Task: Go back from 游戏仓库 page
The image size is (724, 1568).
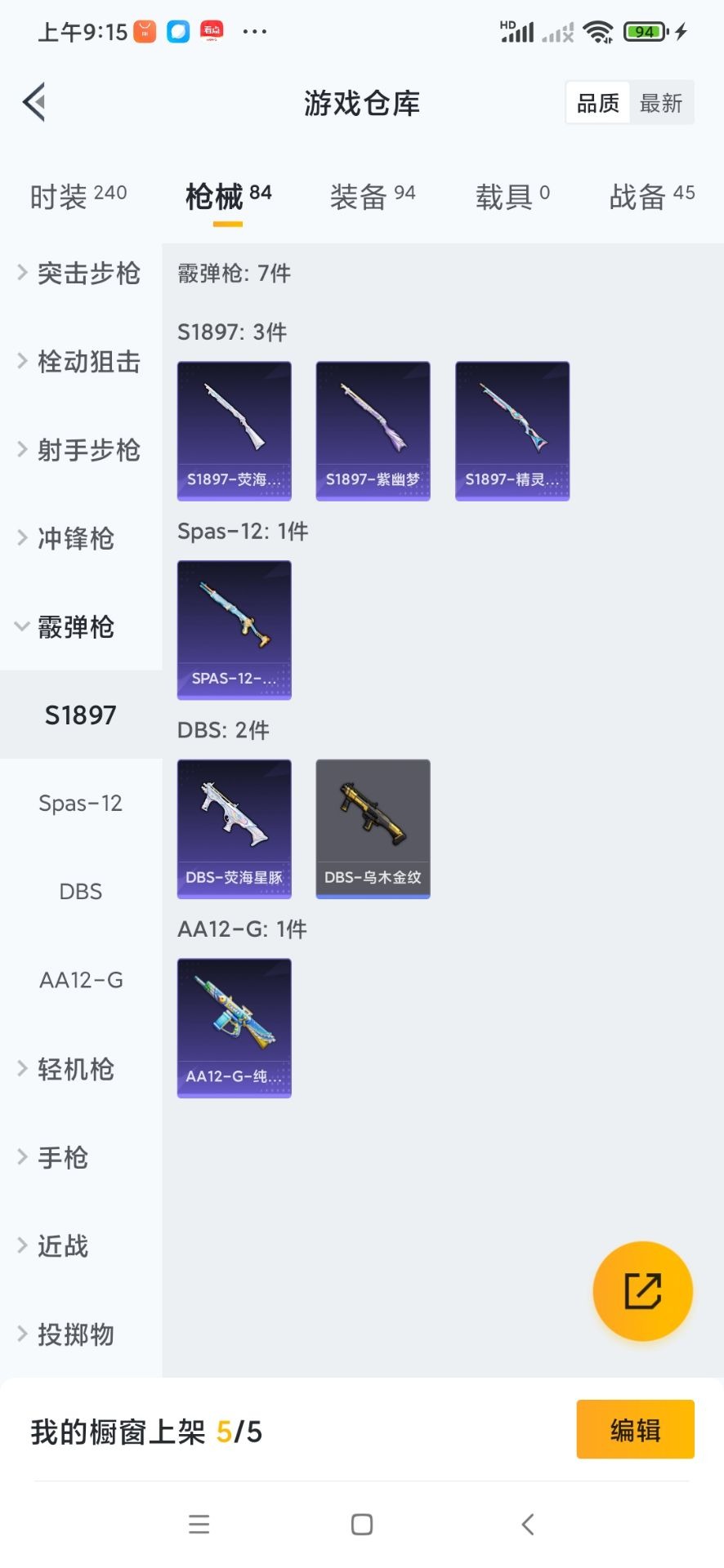Action: [34, 103]
